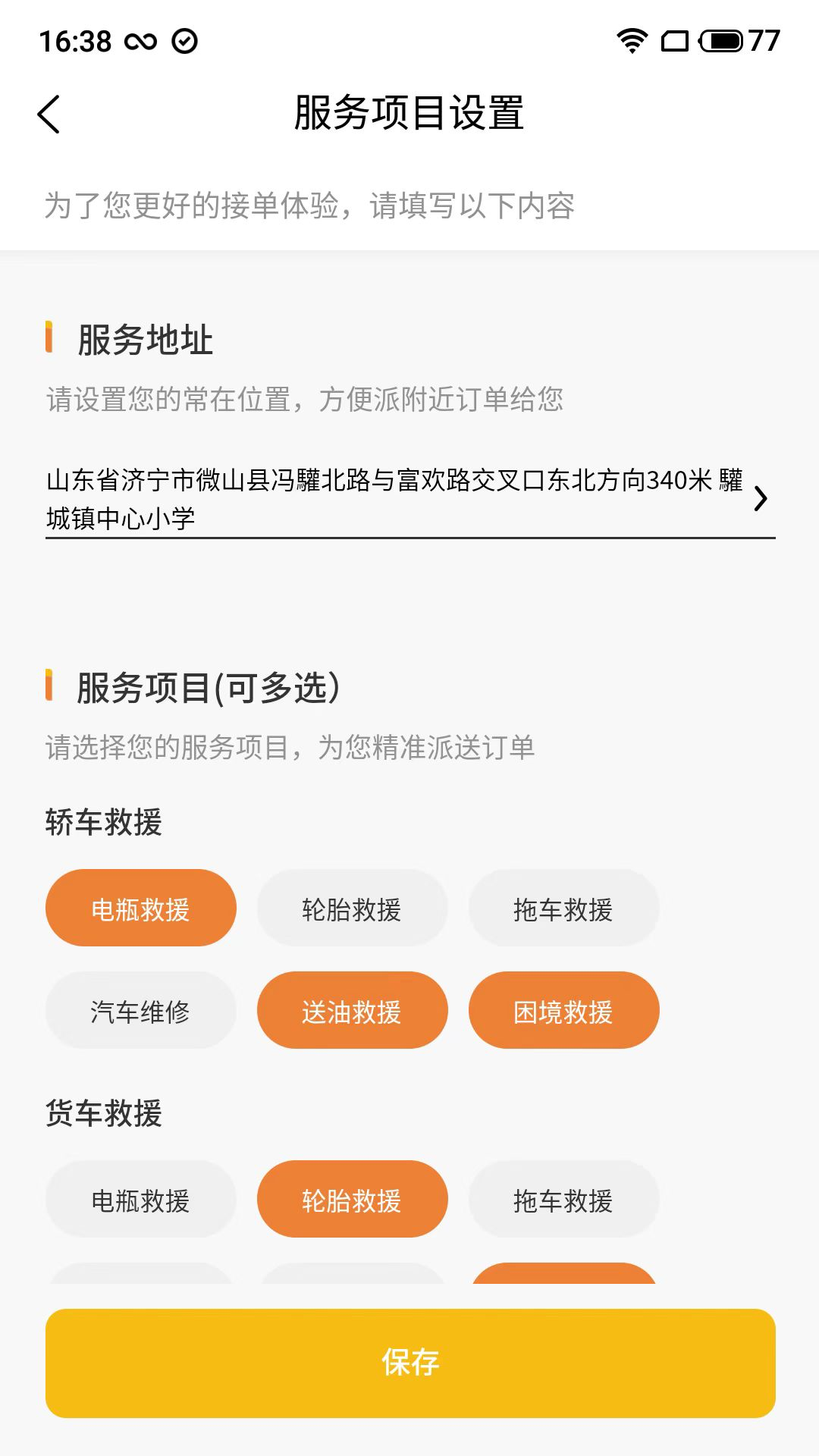Deselect 轮胎救援 under 货车救援
The height and width of the screenshot is (1456, 819).
pyautogui.click(x=352, y=1200)
